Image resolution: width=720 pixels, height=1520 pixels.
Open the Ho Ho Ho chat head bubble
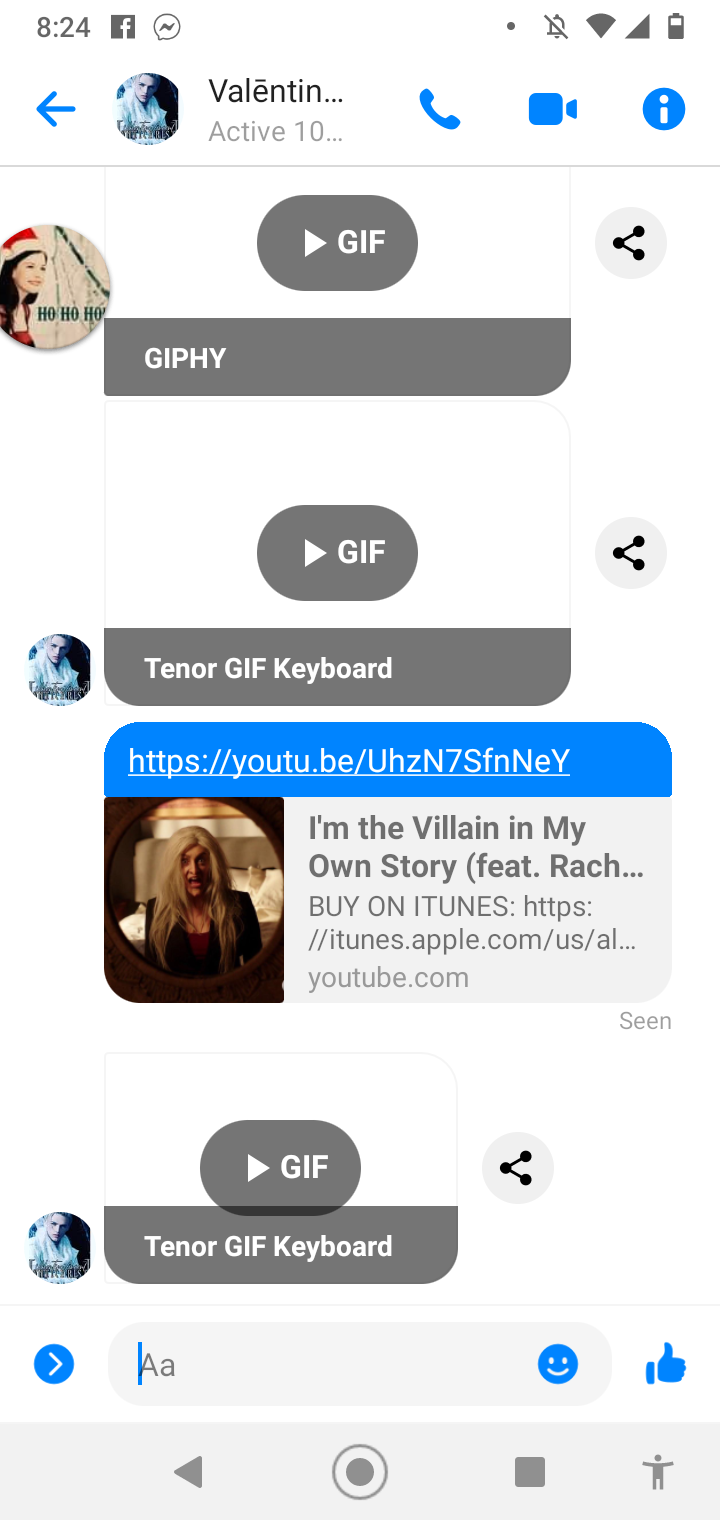click(52, 287)
